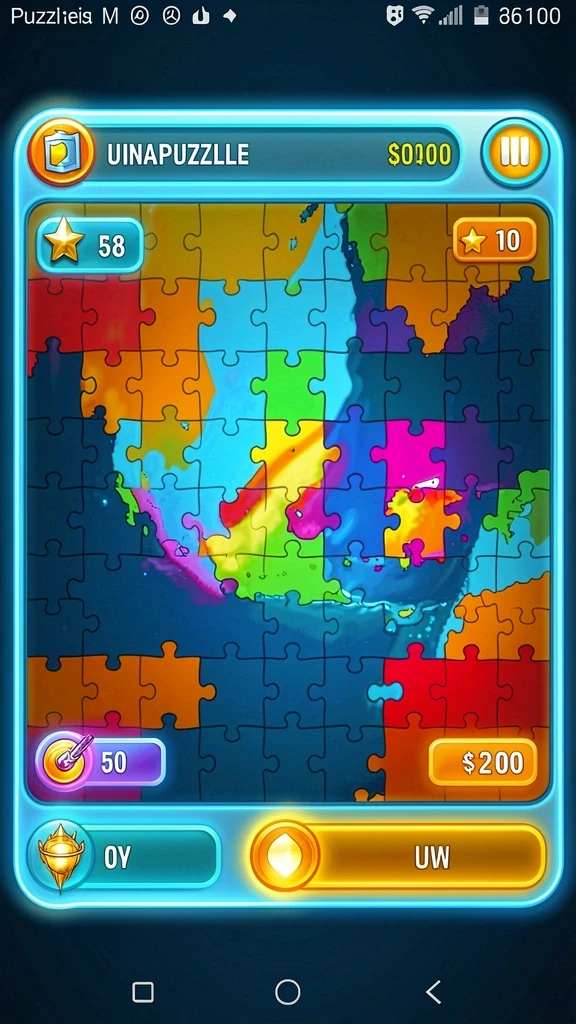Open recent apps with the square button
The height and width of the screenshot is (1024, 576).
tap(143, 991)
